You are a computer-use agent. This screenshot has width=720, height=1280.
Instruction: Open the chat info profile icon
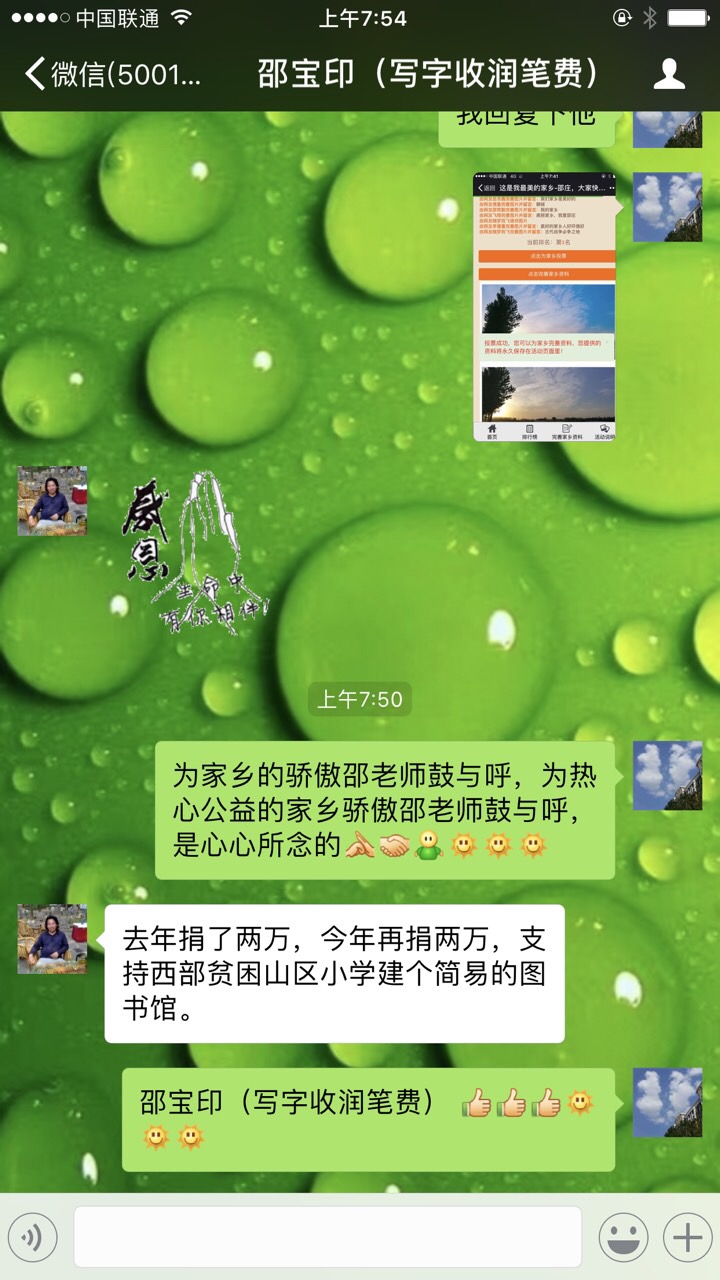click(x=669, y=74)
